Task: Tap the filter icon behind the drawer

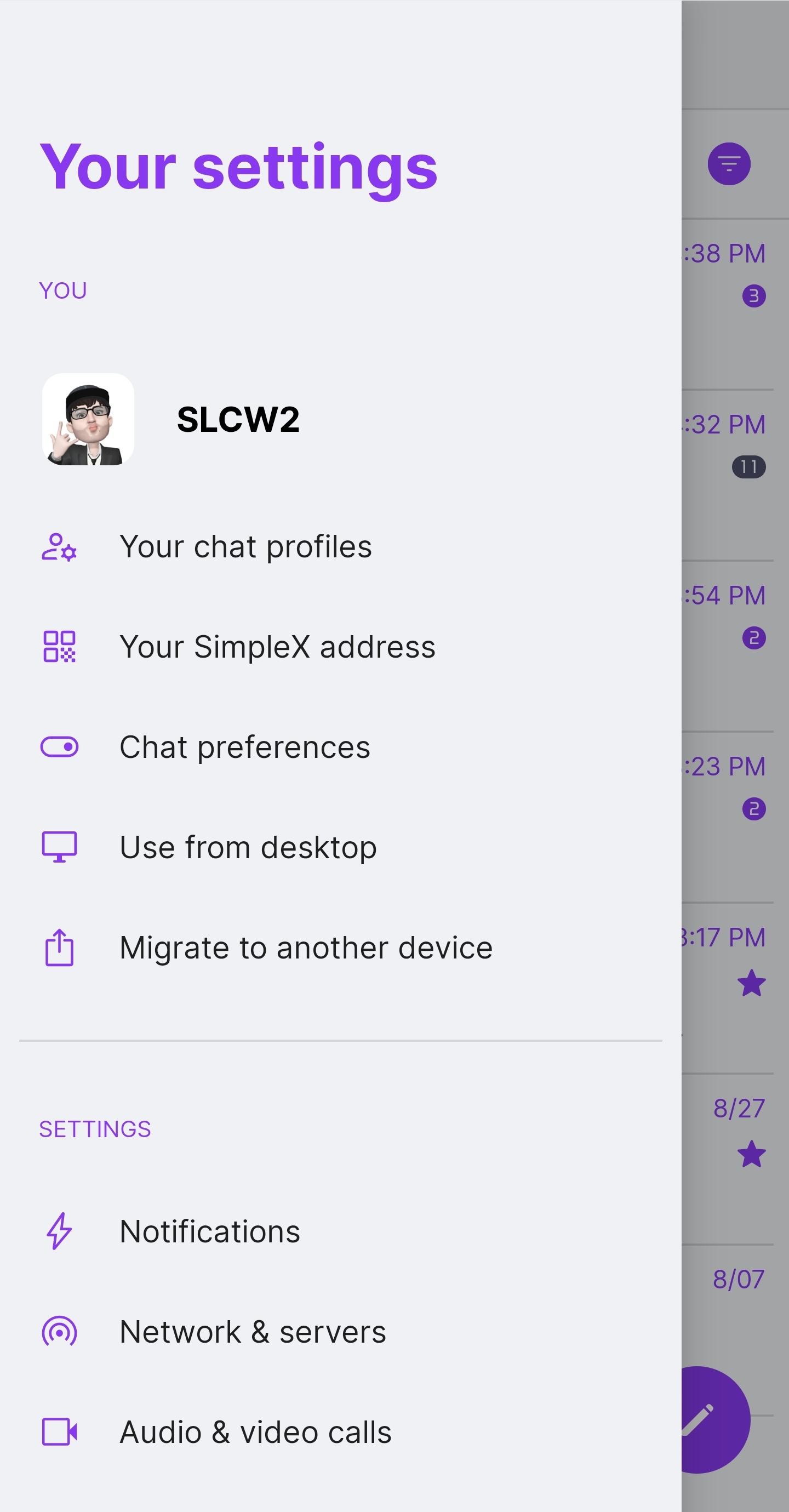Action: pyautogui.click(x=729, y=164)
